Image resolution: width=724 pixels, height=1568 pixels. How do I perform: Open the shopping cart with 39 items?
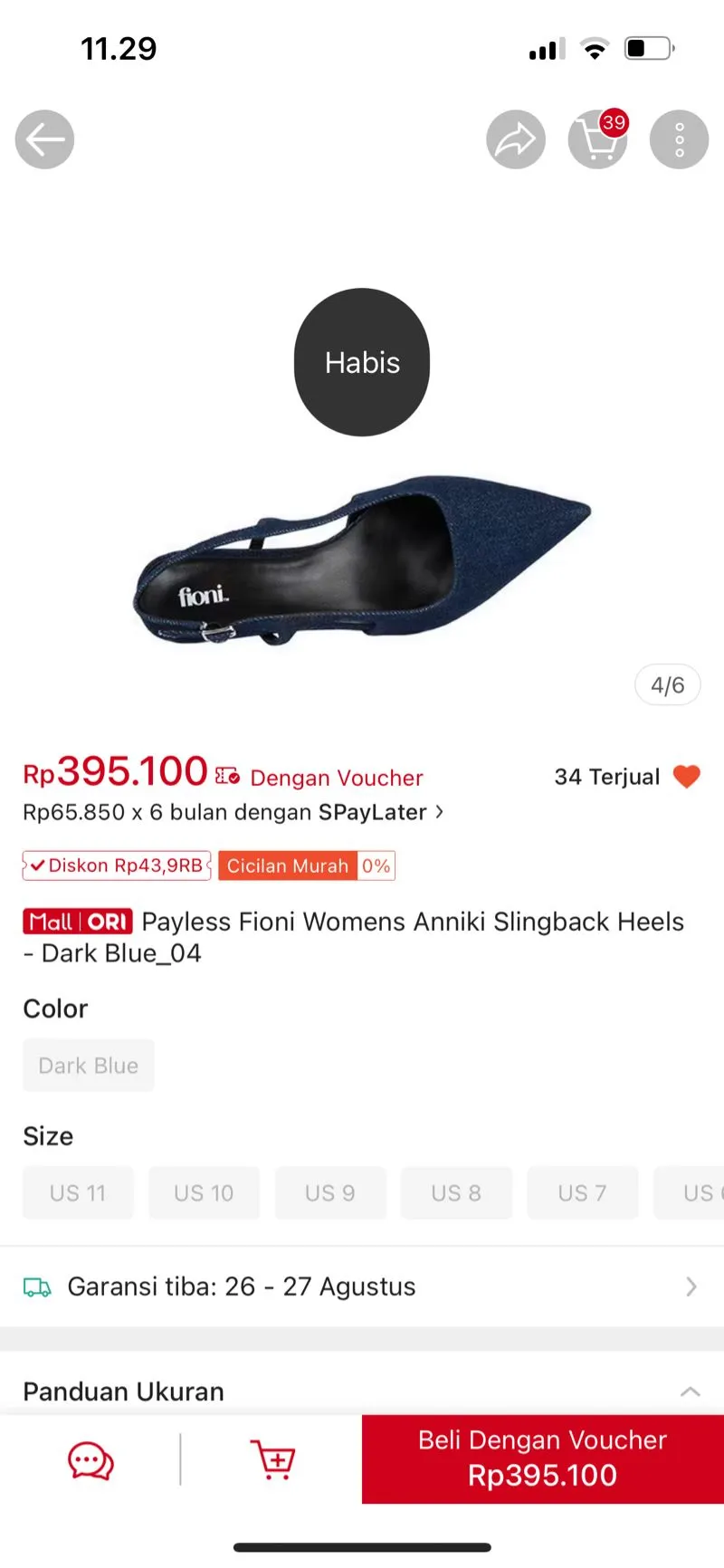[597, 139]
